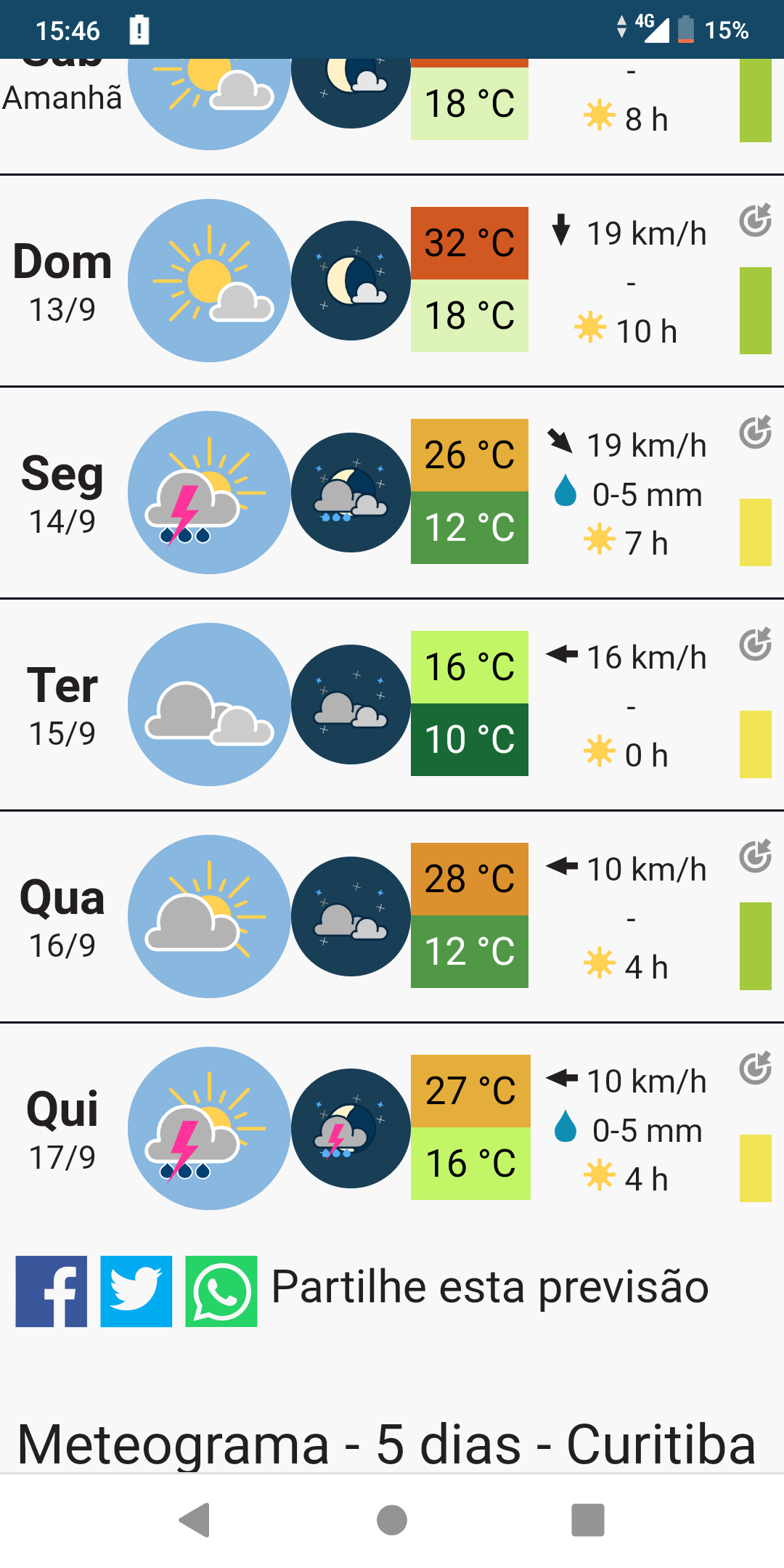This screenshot has width=784, height=1568.
Task: Share this forecast via WhatsApp
Action: point(221,1291)
